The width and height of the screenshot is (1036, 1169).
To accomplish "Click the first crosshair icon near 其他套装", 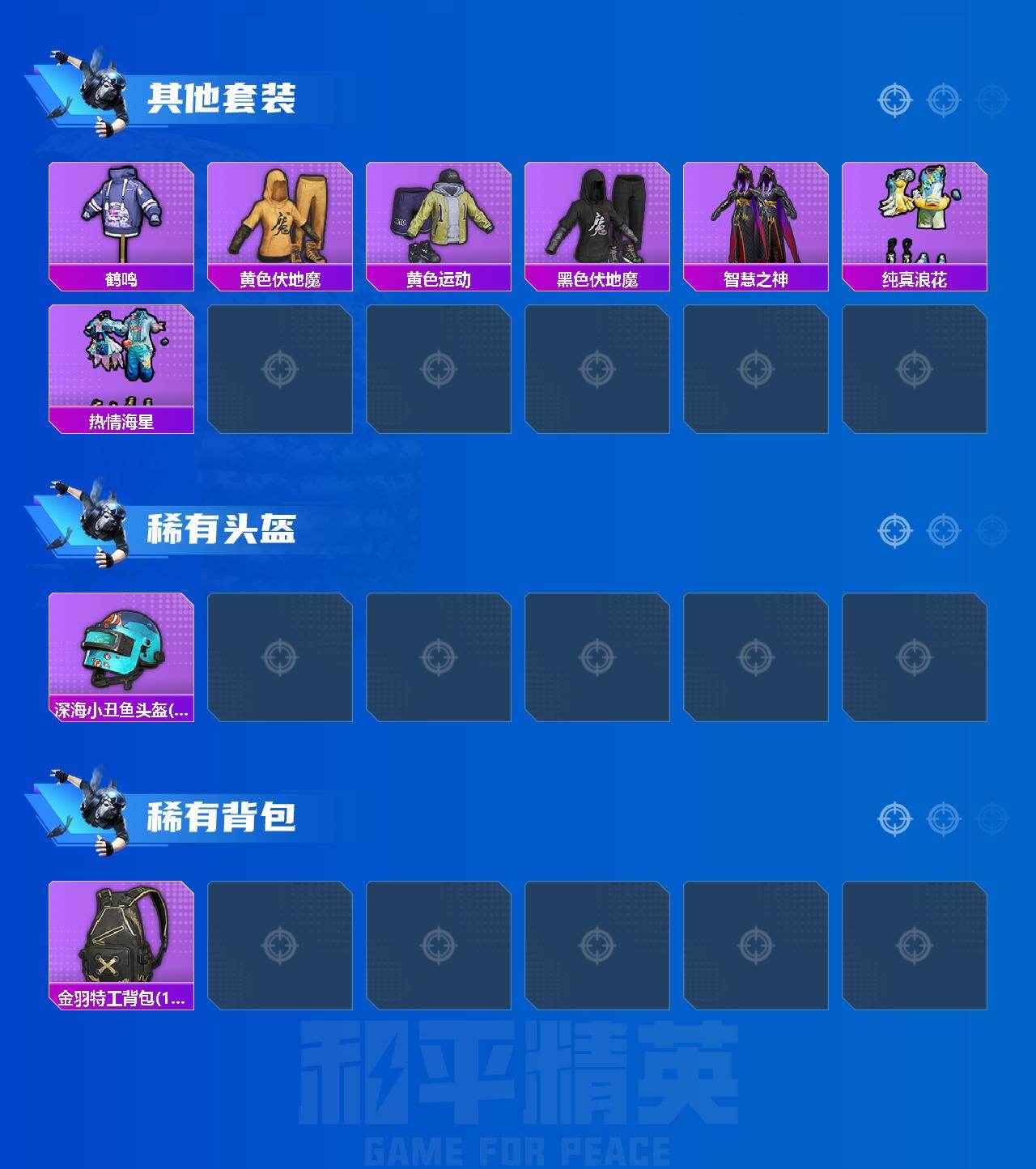I will tap(894, 101).
